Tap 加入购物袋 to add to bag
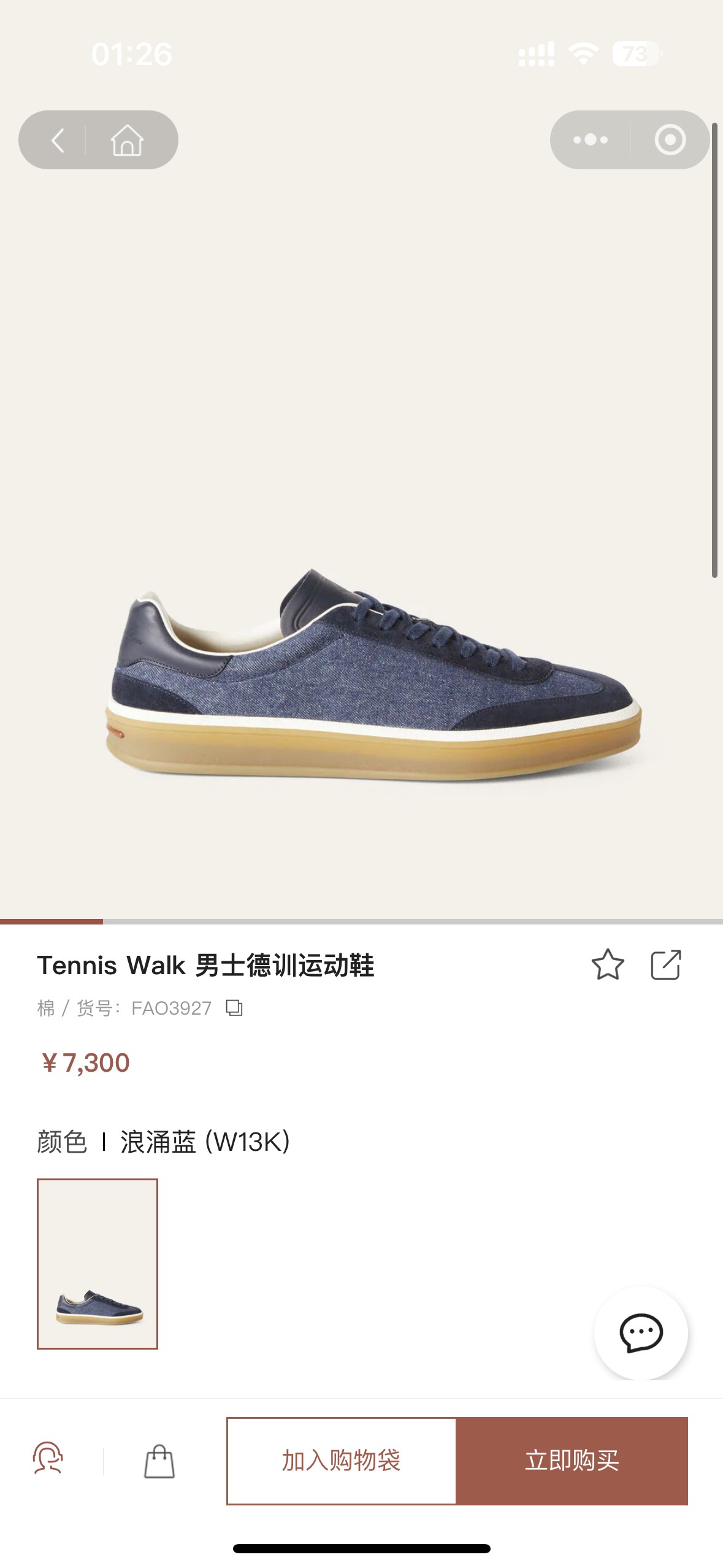723x1568 pixels. 341,1461
